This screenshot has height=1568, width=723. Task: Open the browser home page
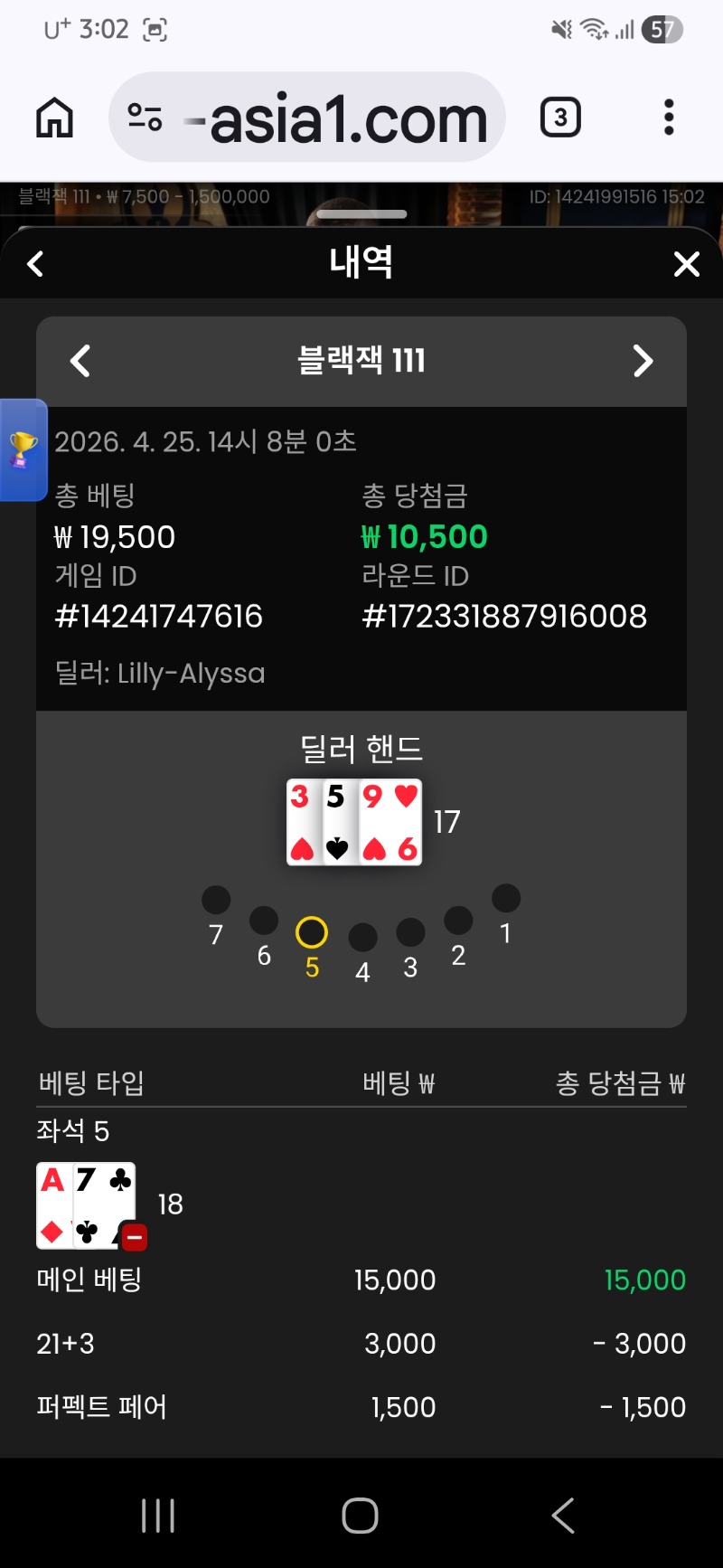coord(54,118)
